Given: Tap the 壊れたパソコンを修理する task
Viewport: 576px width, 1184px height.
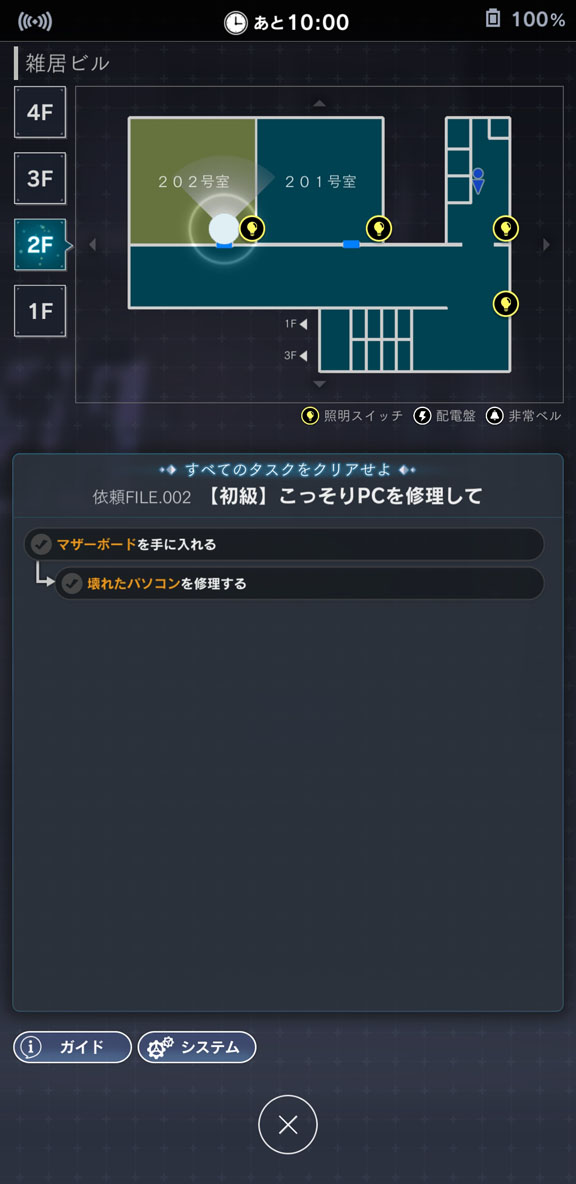Looking at the screenshot, I should [299, 584].
